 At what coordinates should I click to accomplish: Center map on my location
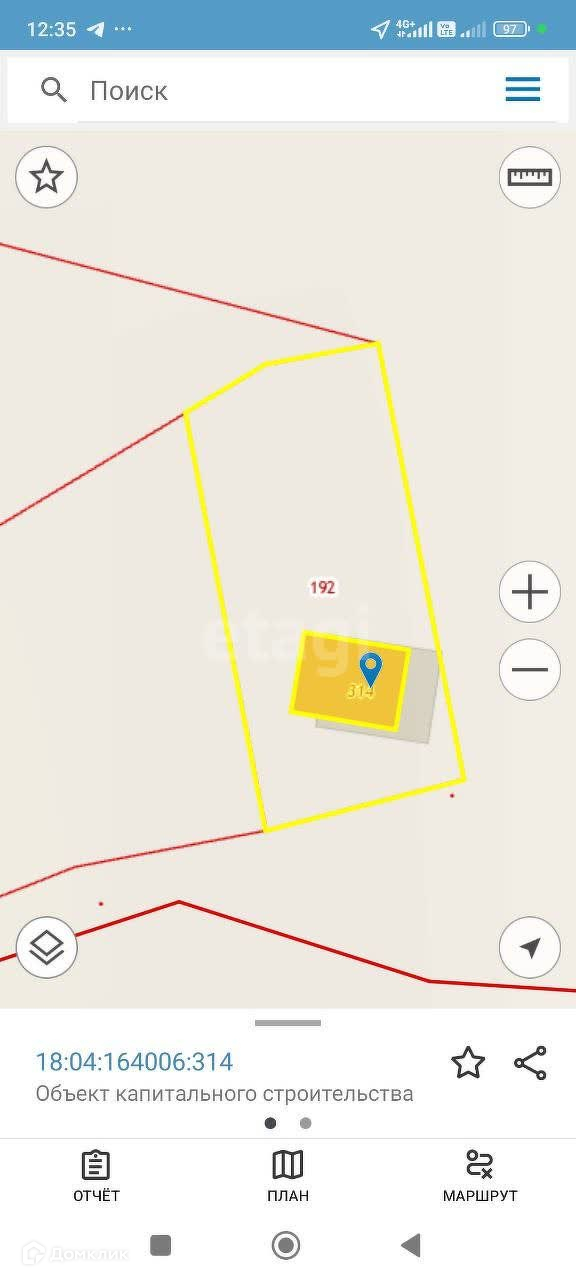click(530, 947)
